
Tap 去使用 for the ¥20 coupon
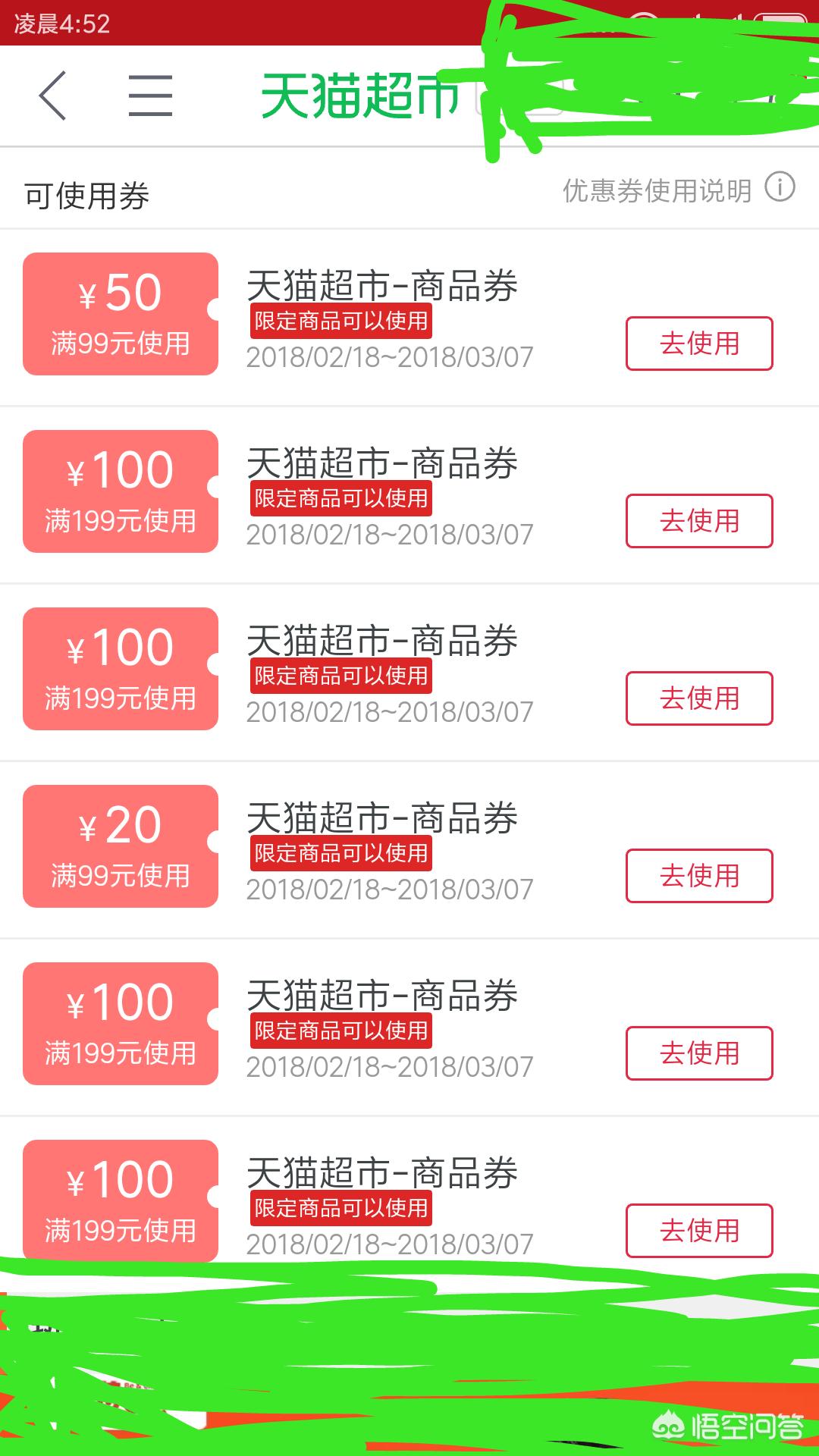[699, 876]
